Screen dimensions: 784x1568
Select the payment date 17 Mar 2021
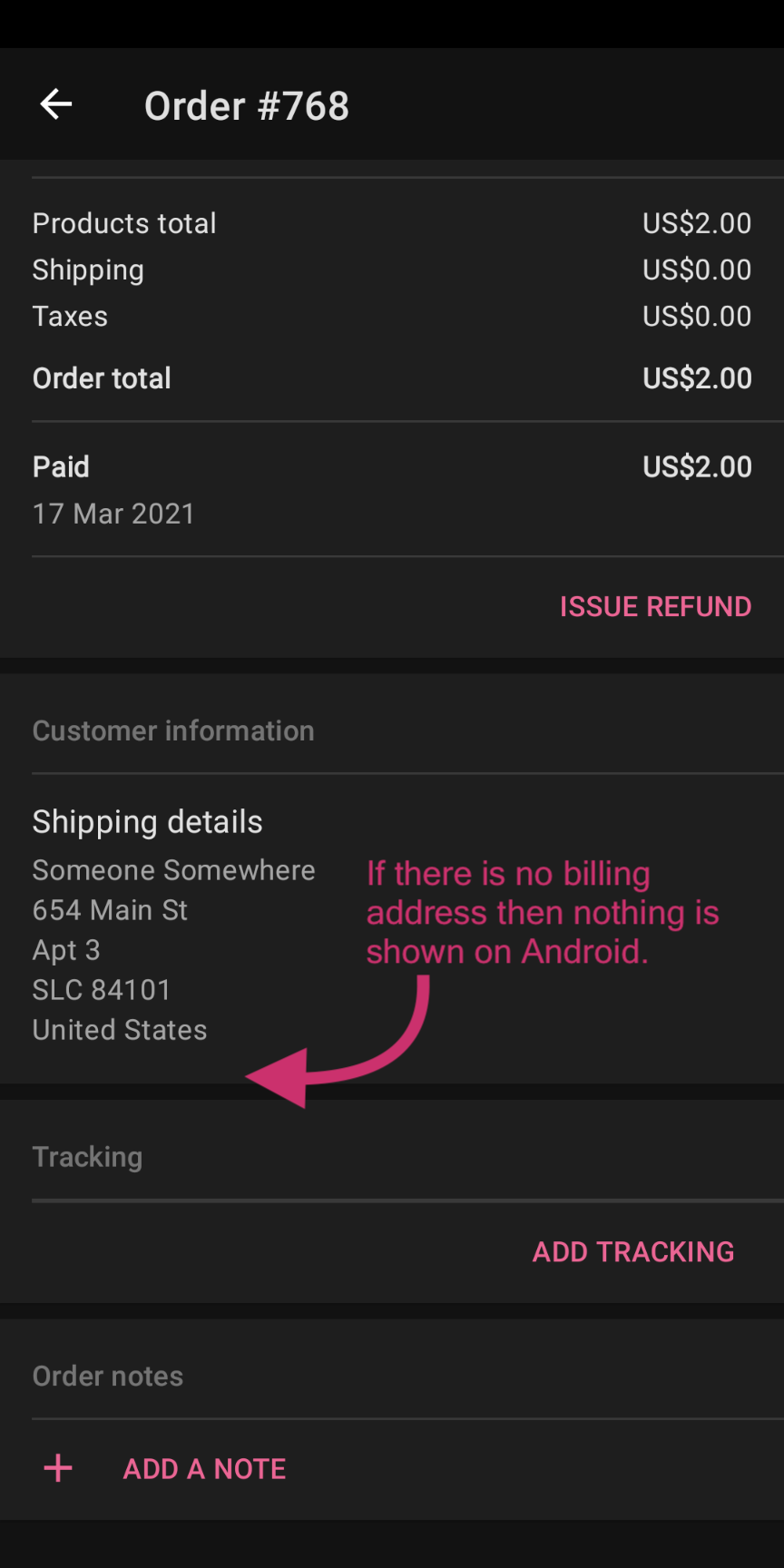(113, 514)
